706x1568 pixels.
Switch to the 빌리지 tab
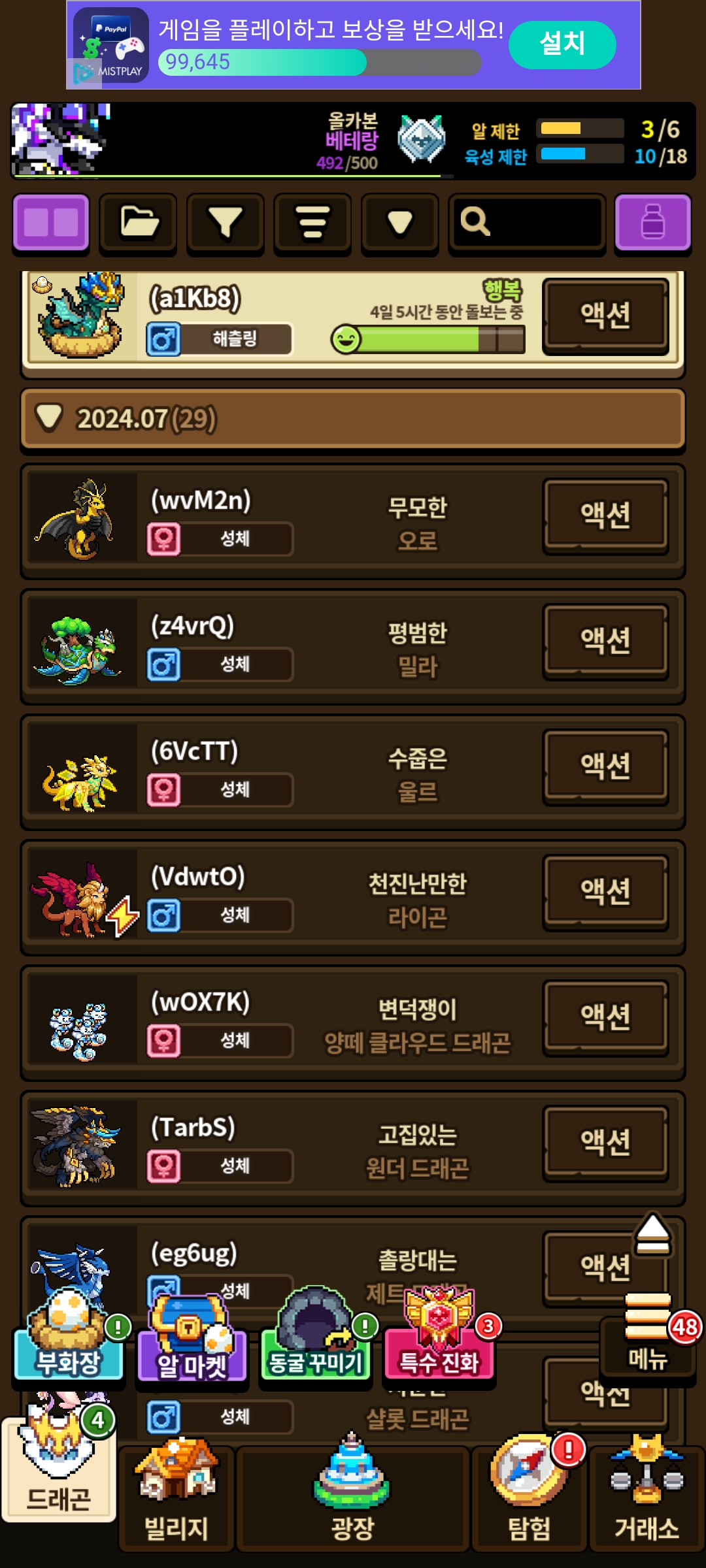point(176,1497)
